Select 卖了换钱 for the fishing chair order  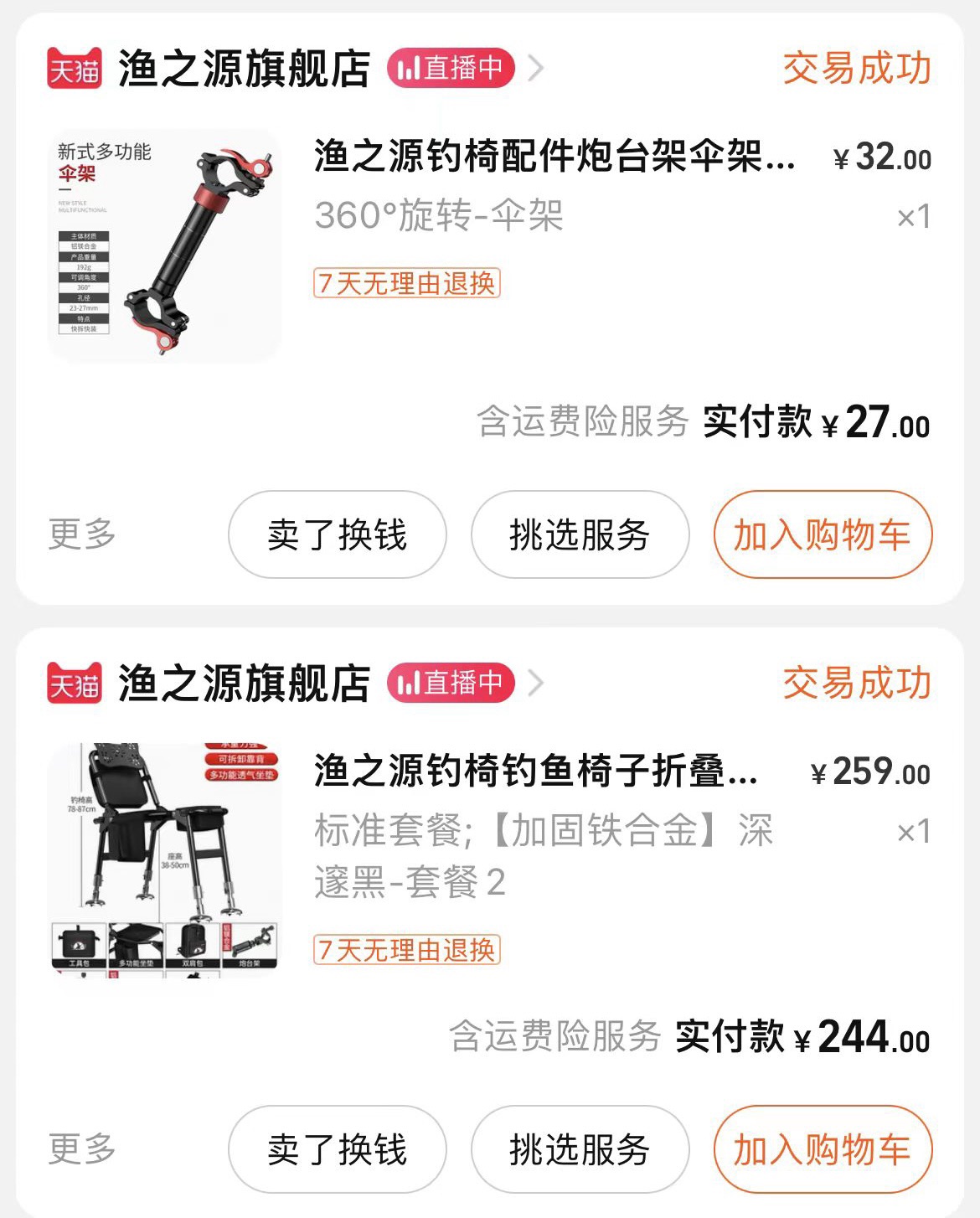click(337, 1150)
